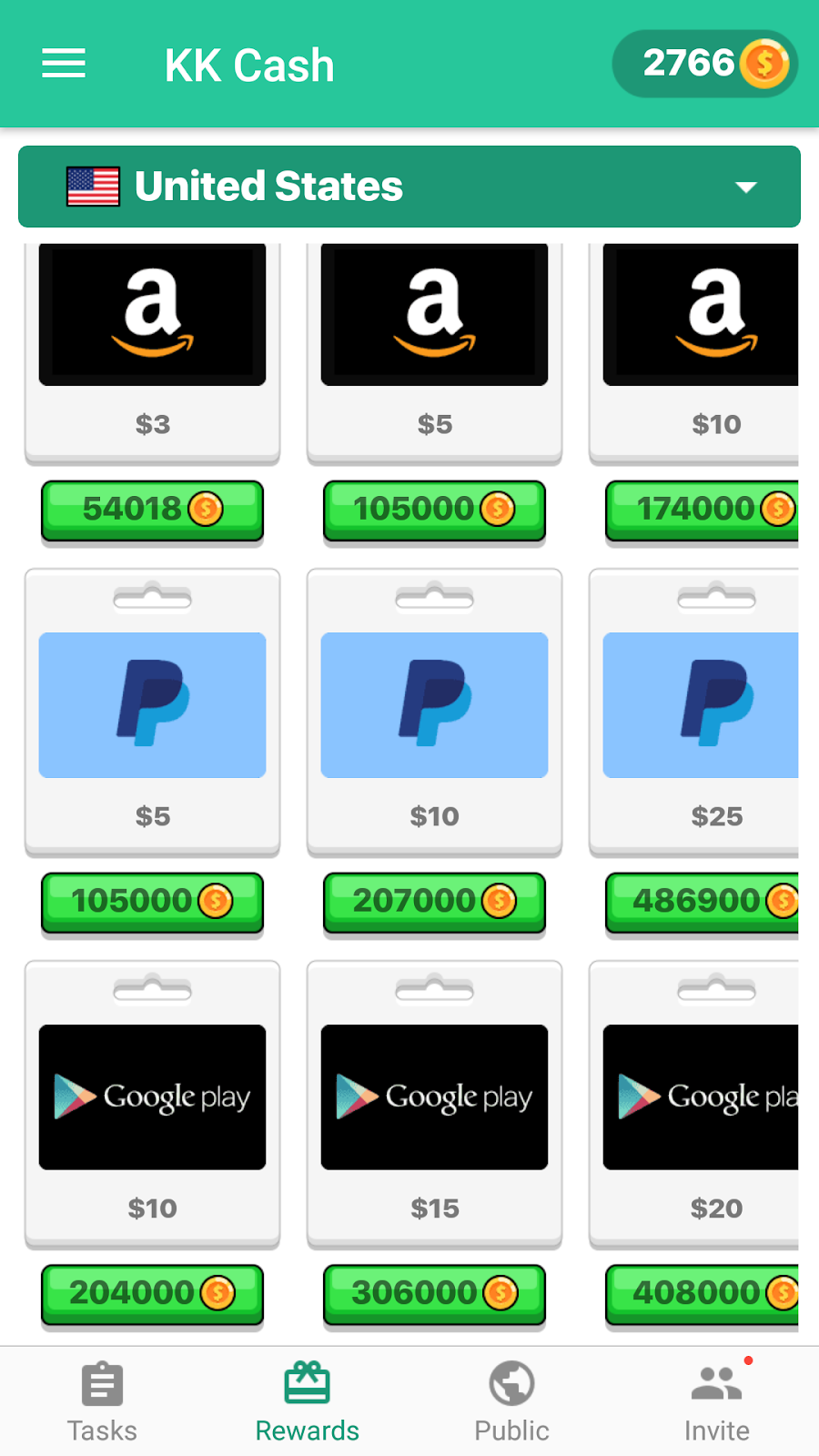819x1456 pixels.
Task: Open the hamburger drawer menu
Action: pos(64,64)
